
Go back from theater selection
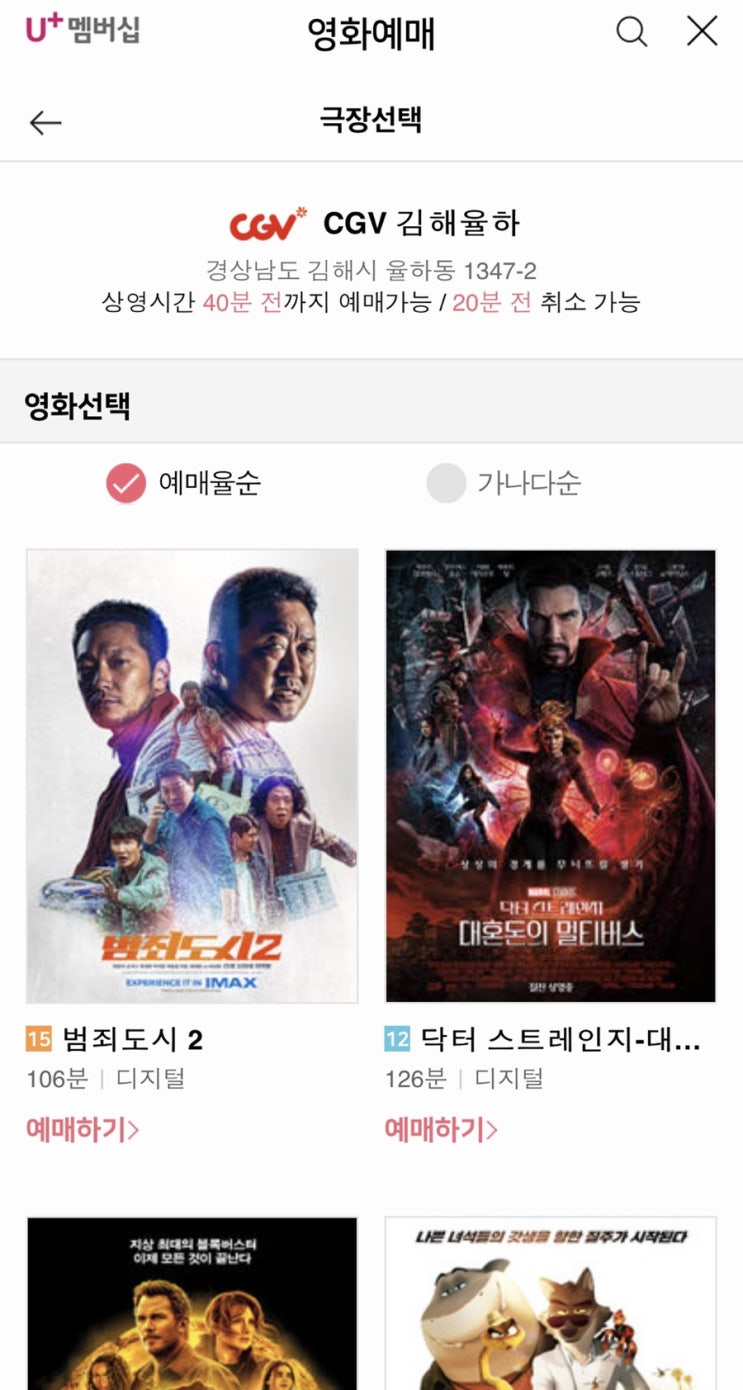click(46, 123)
